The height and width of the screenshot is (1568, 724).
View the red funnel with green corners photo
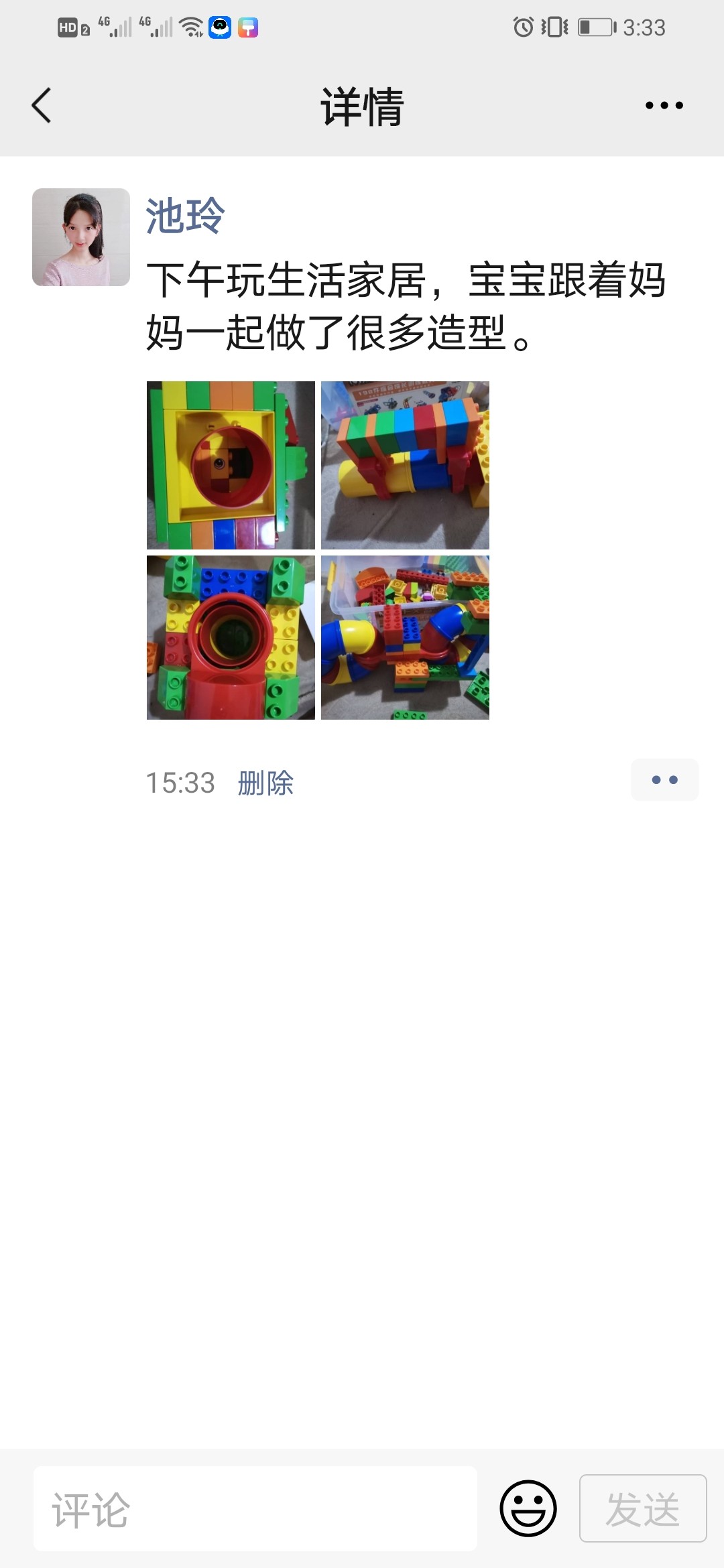click(x=231, y=637)
